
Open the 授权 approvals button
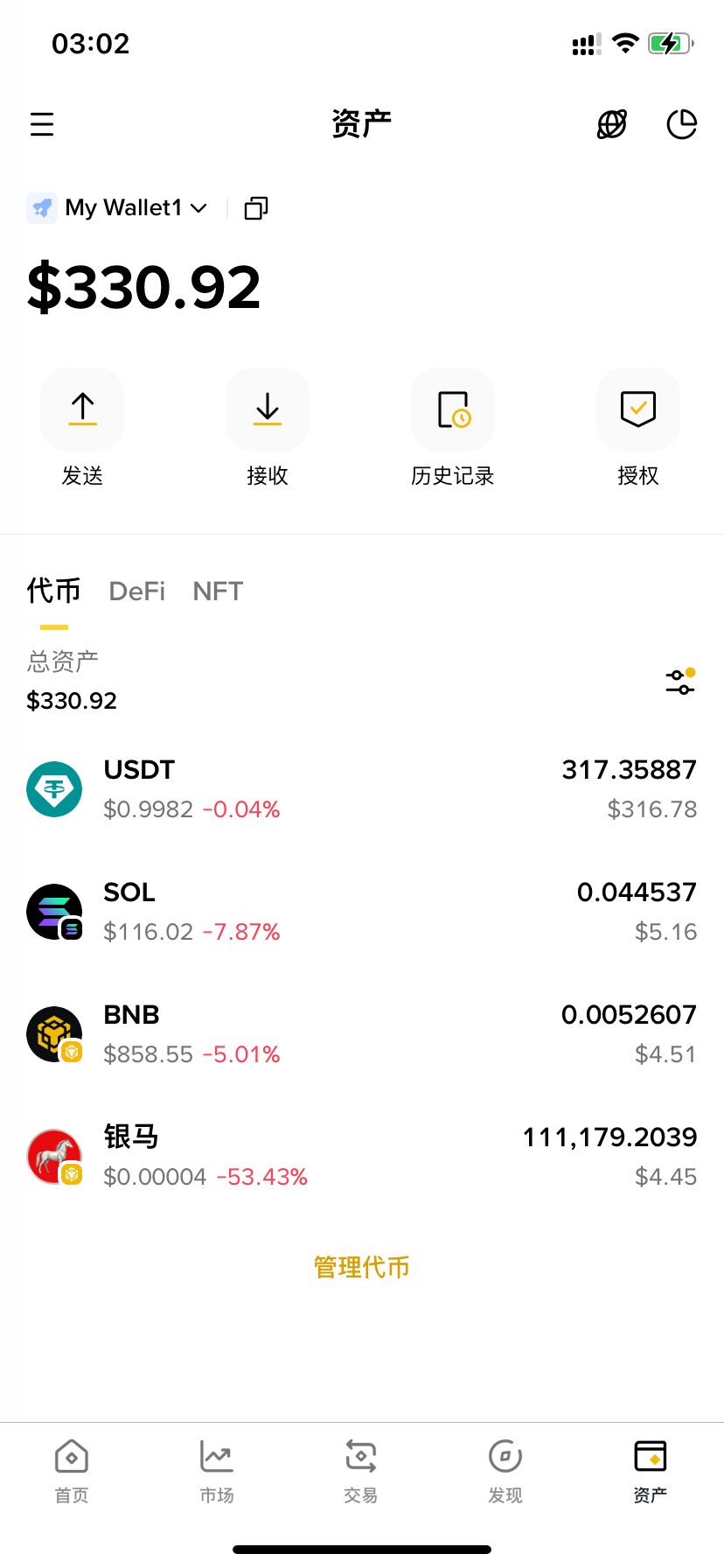coord(638,409)
